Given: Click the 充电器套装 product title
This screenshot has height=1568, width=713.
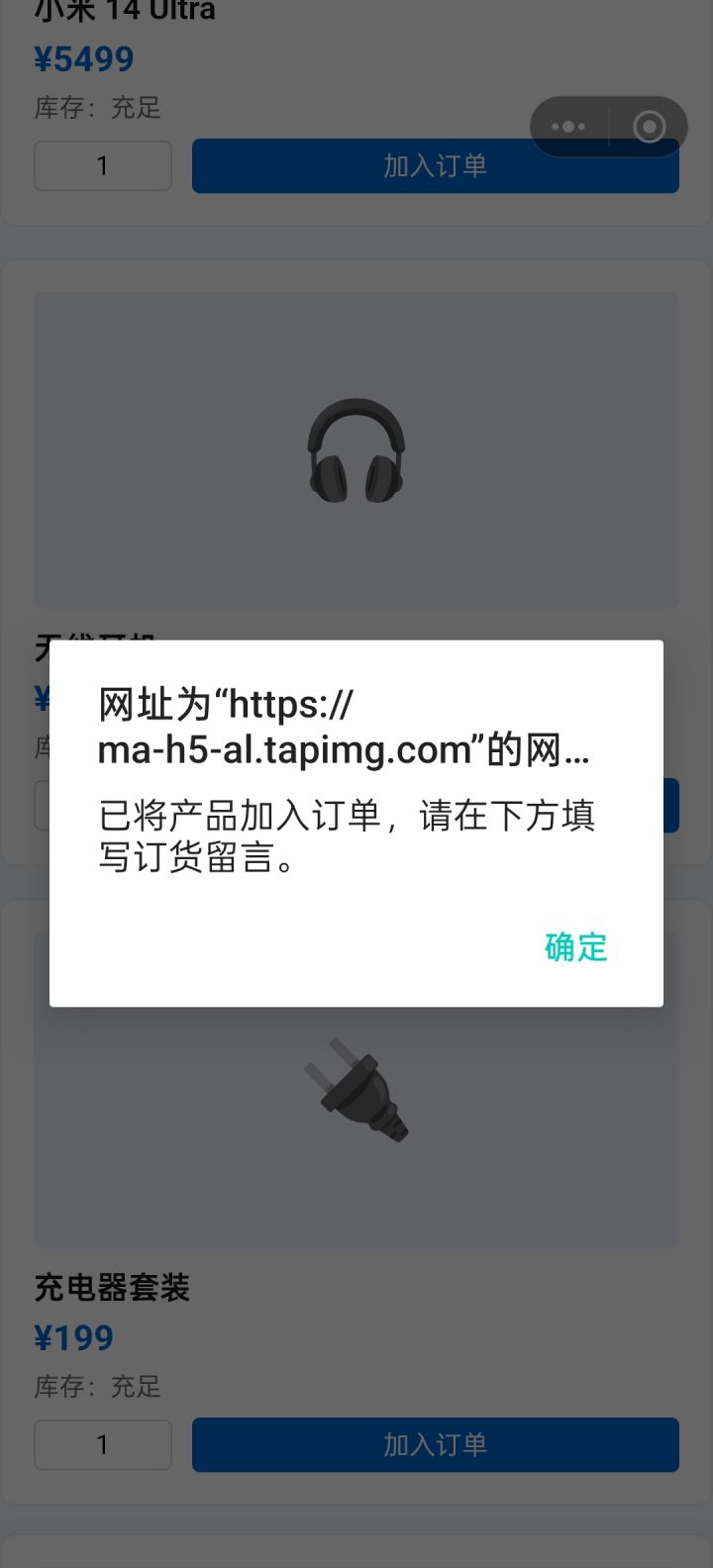Looking at the screenshot, I should coord(110,1288).
